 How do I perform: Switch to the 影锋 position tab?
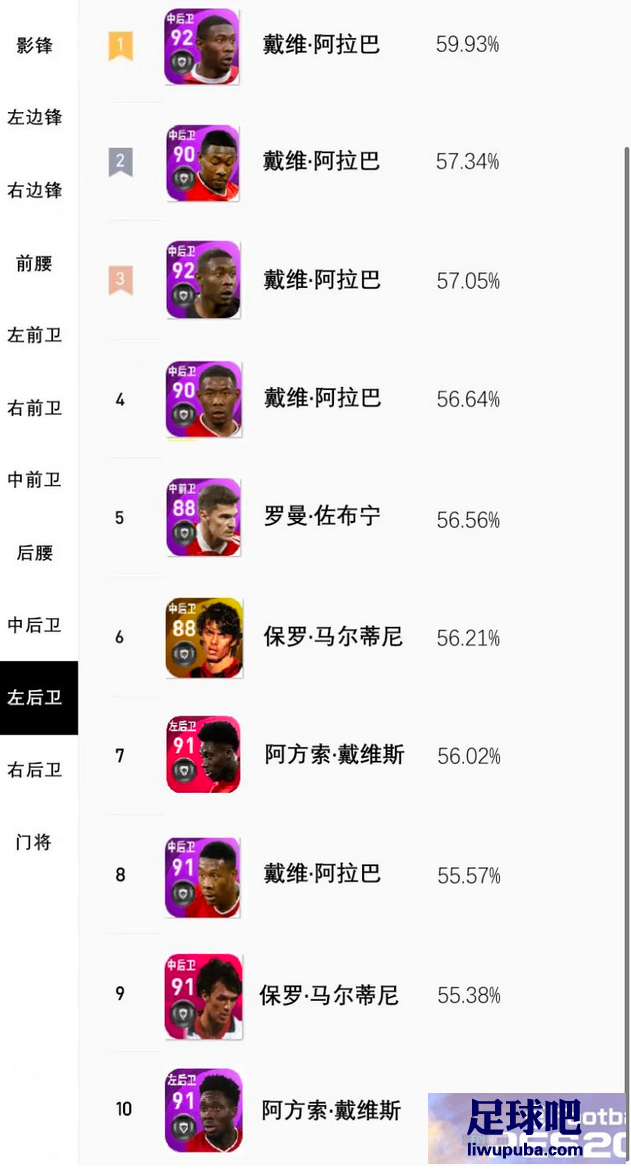(35, 46)
